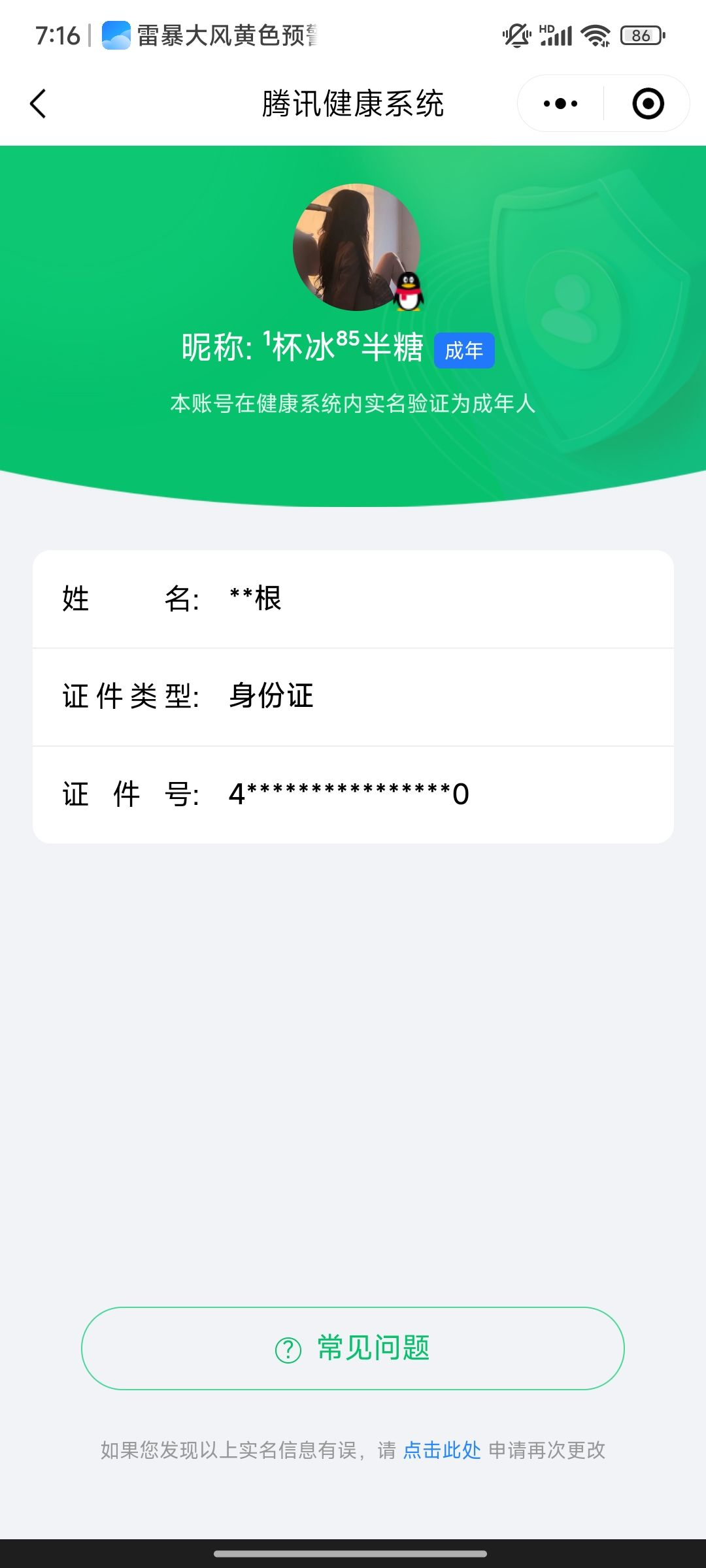Image resolution: width=706 pixels, height=1568 pixels.
Task: Open the 证件类型 document type row
Action: [353, 696]
